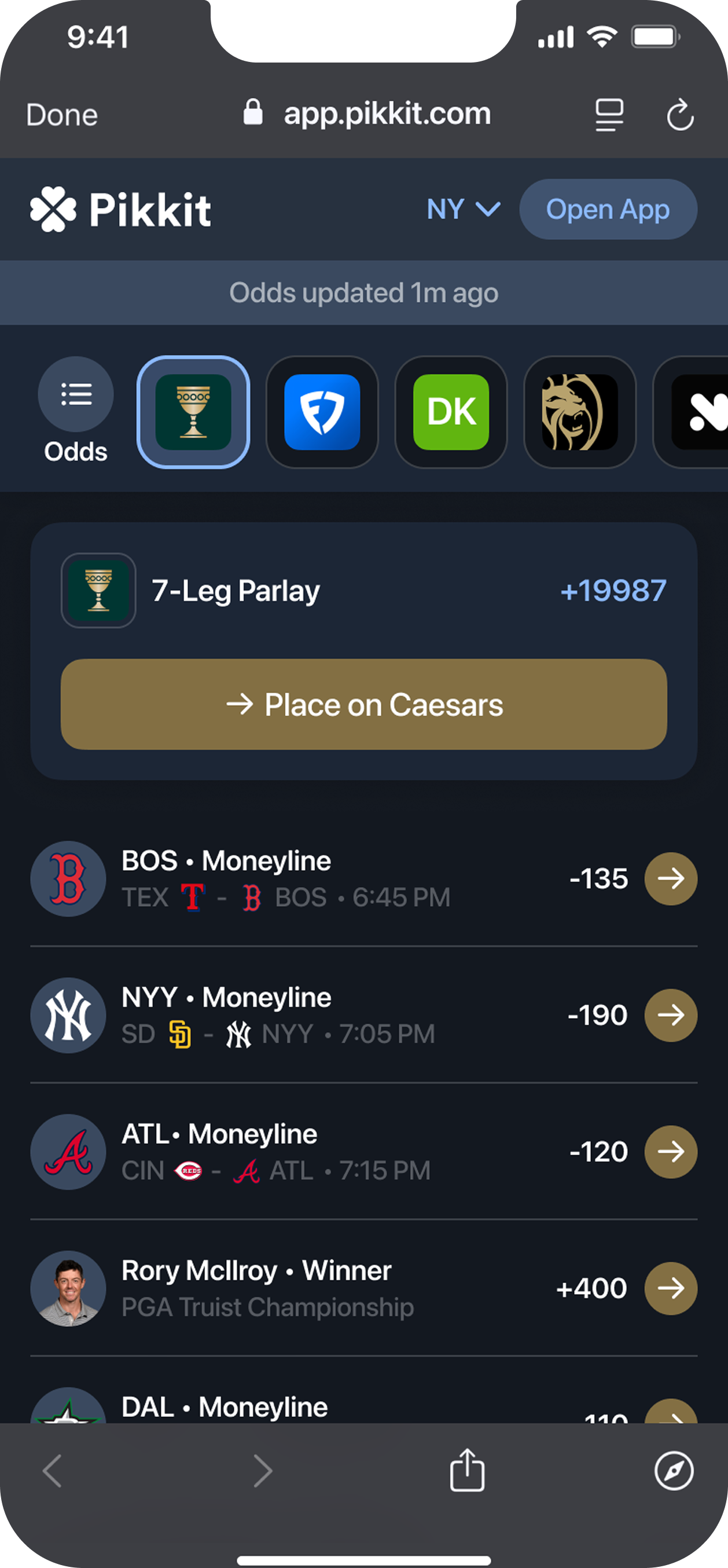
Task: Tap the Open App button
Action: pyautogui.click(x=608, y=210)
